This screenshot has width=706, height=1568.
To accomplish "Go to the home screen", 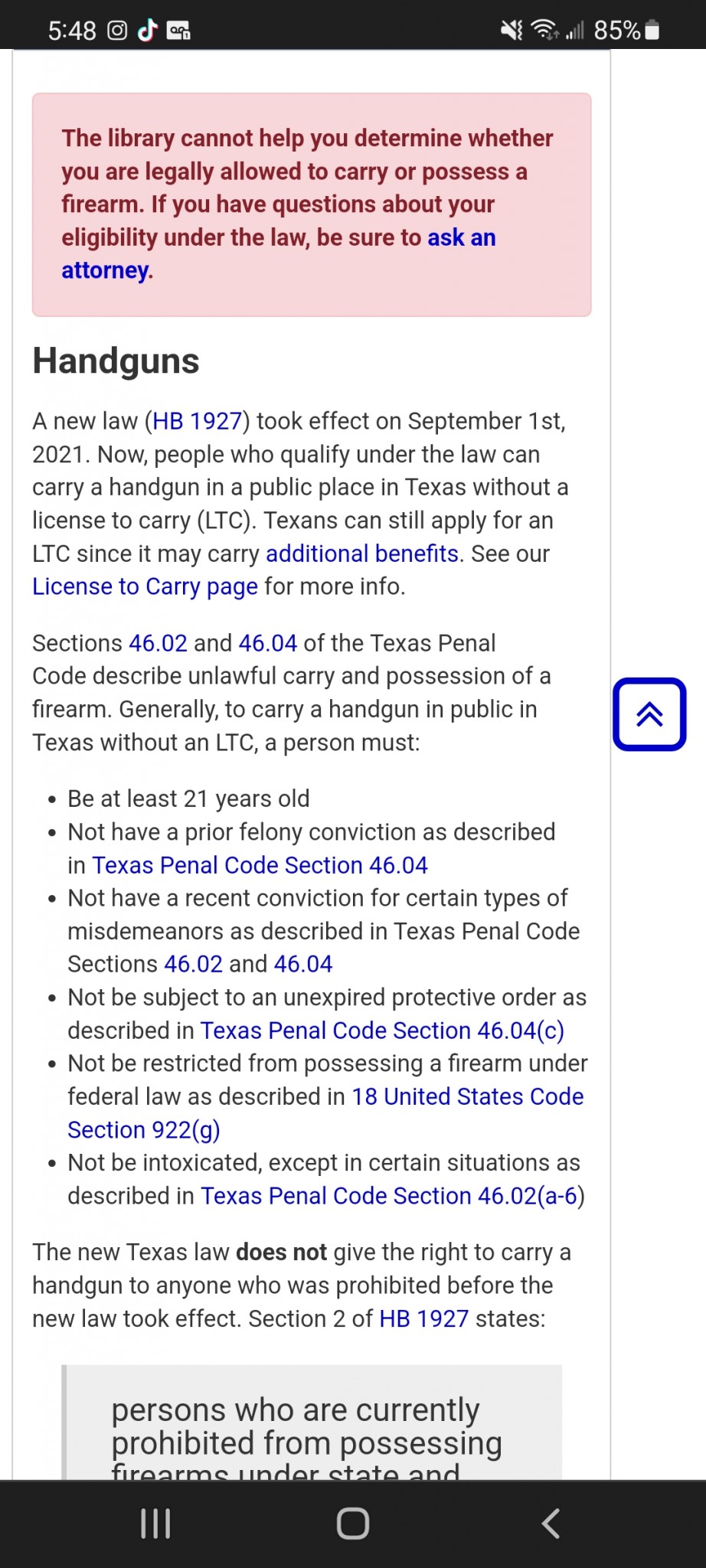I will coord(353,1523).
